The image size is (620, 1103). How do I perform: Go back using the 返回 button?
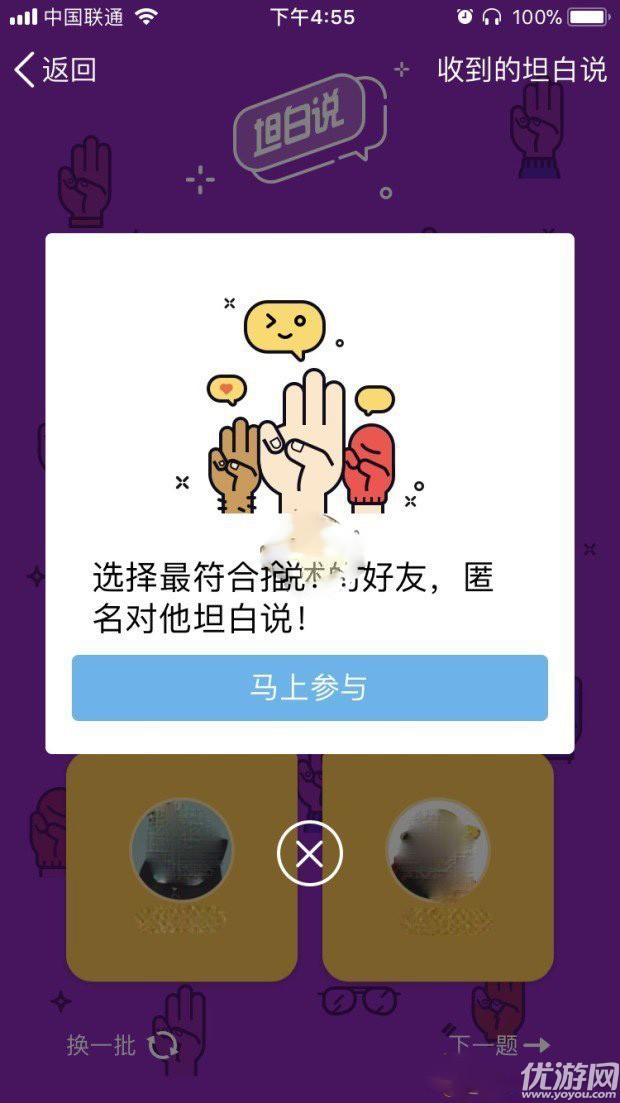tap(55, 69)
